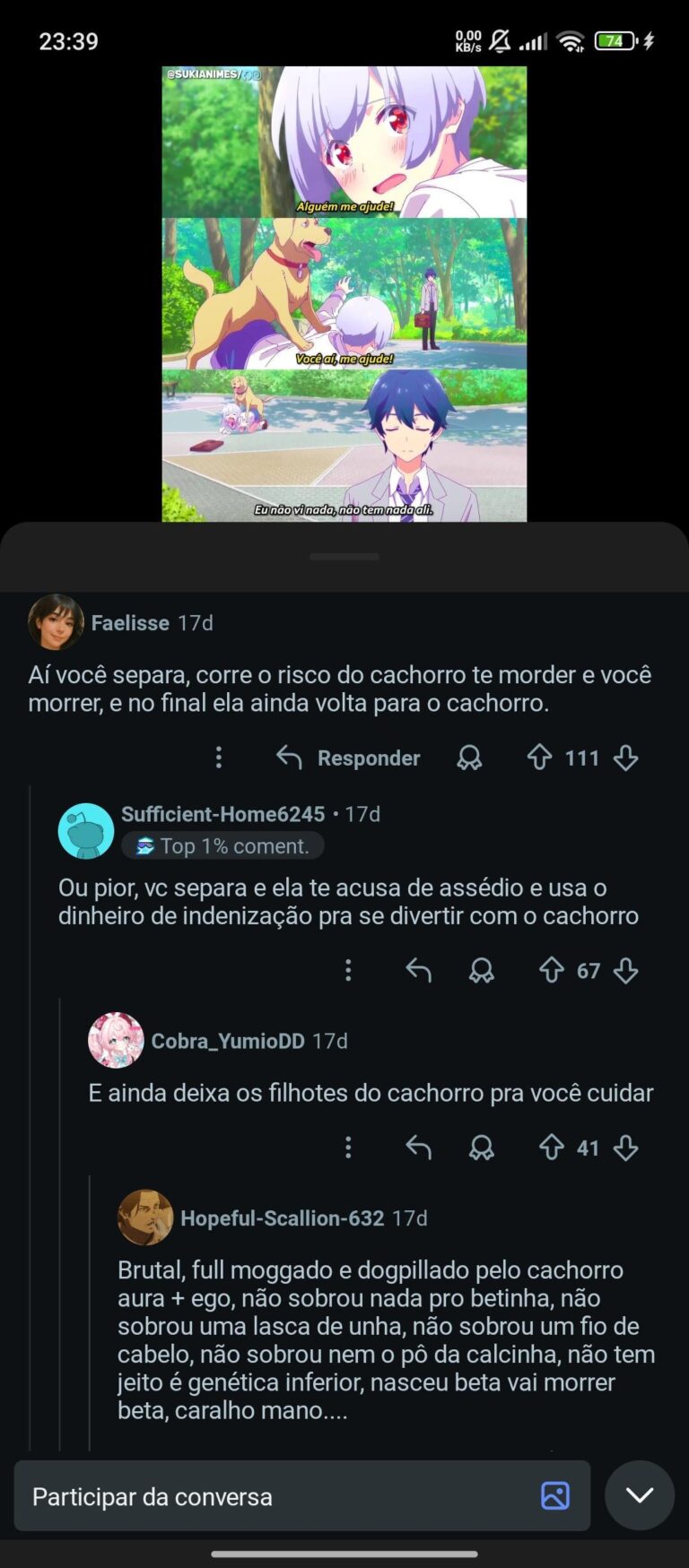
Task: Downvote Faelisse's comment
Action: 625,758
